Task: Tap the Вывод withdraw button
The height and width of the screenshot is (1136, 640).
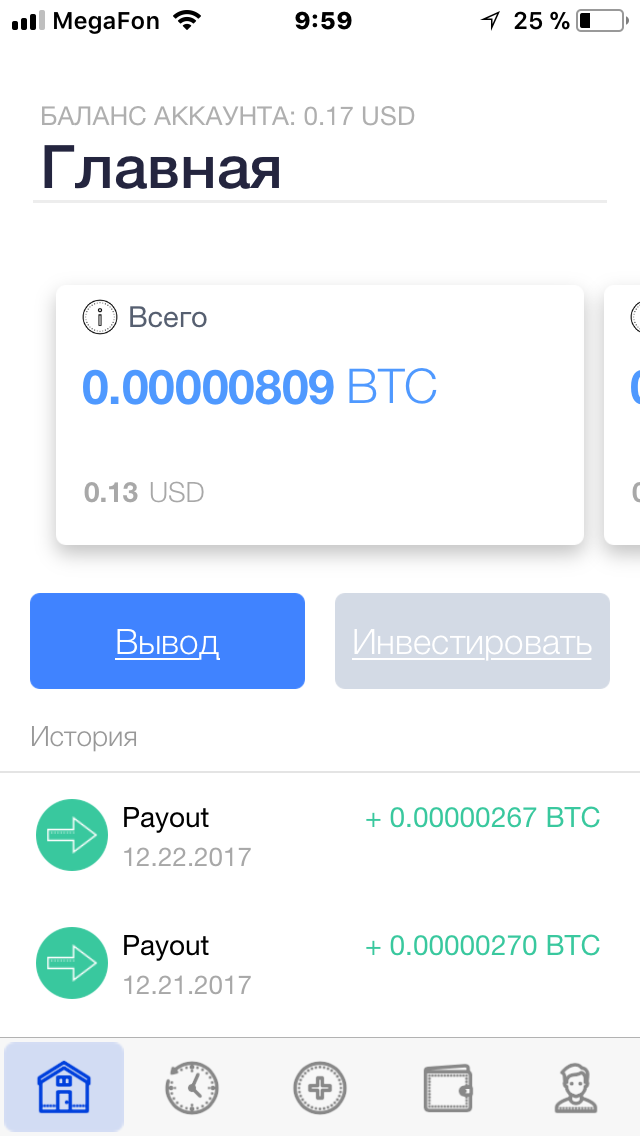Action: pos(167,641)
